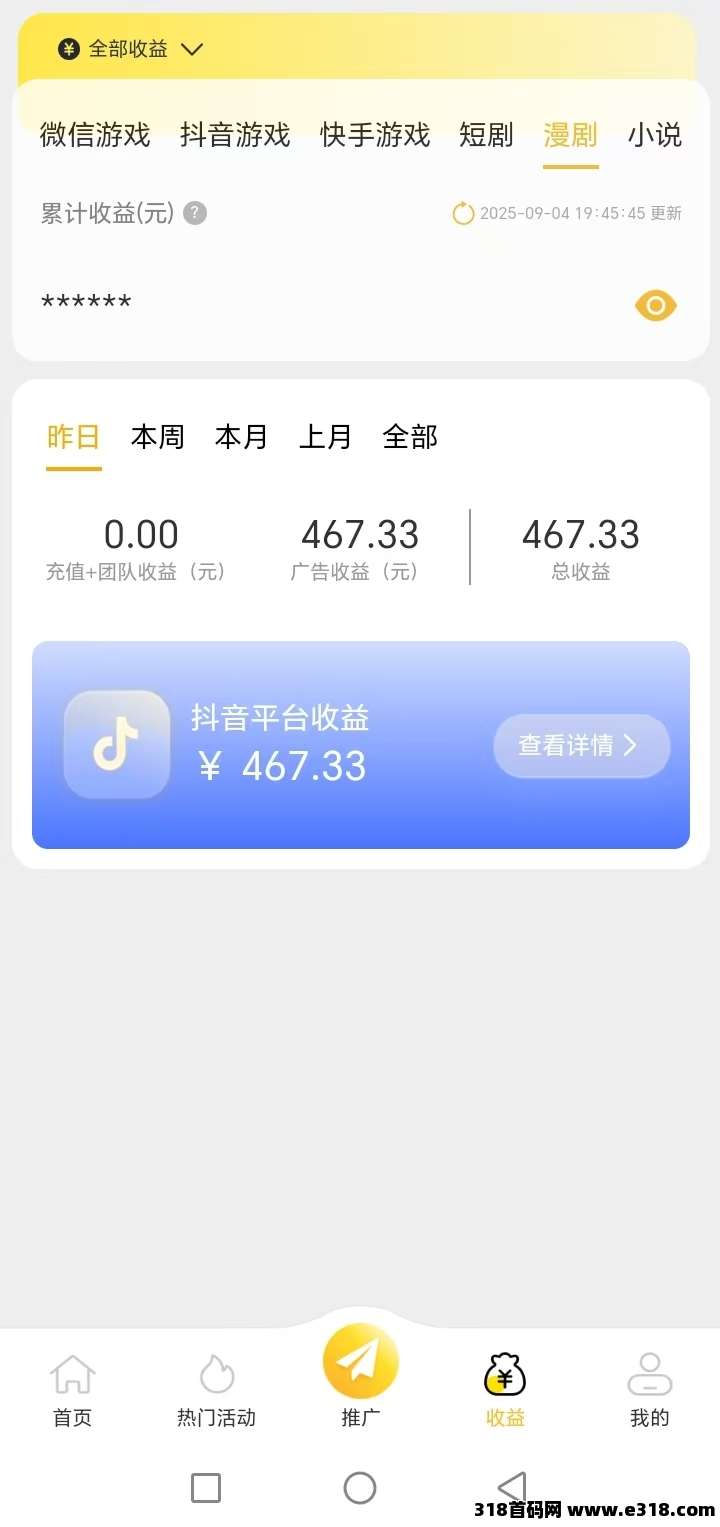Show earnings for 上月
Image resolution: width=720 pixels, height=1527 pixels.
326,437
